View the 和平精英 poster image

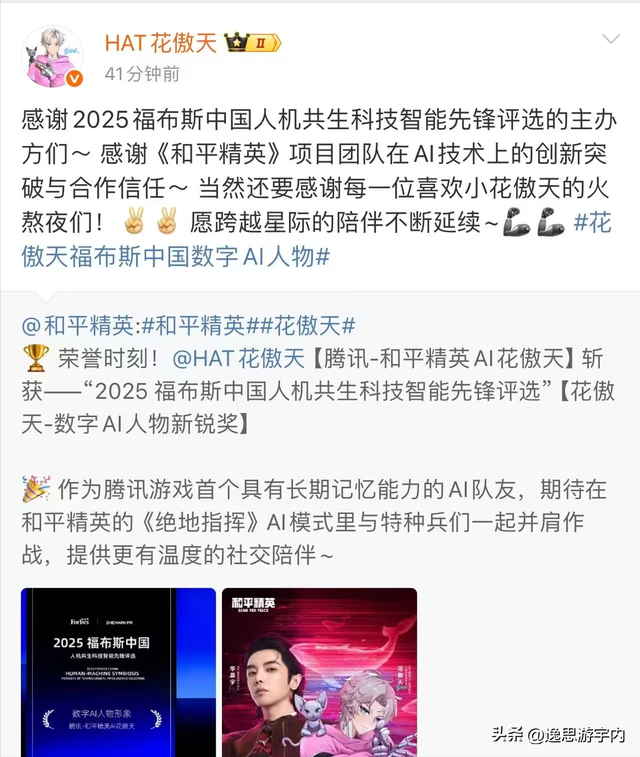tap(319, 672)
